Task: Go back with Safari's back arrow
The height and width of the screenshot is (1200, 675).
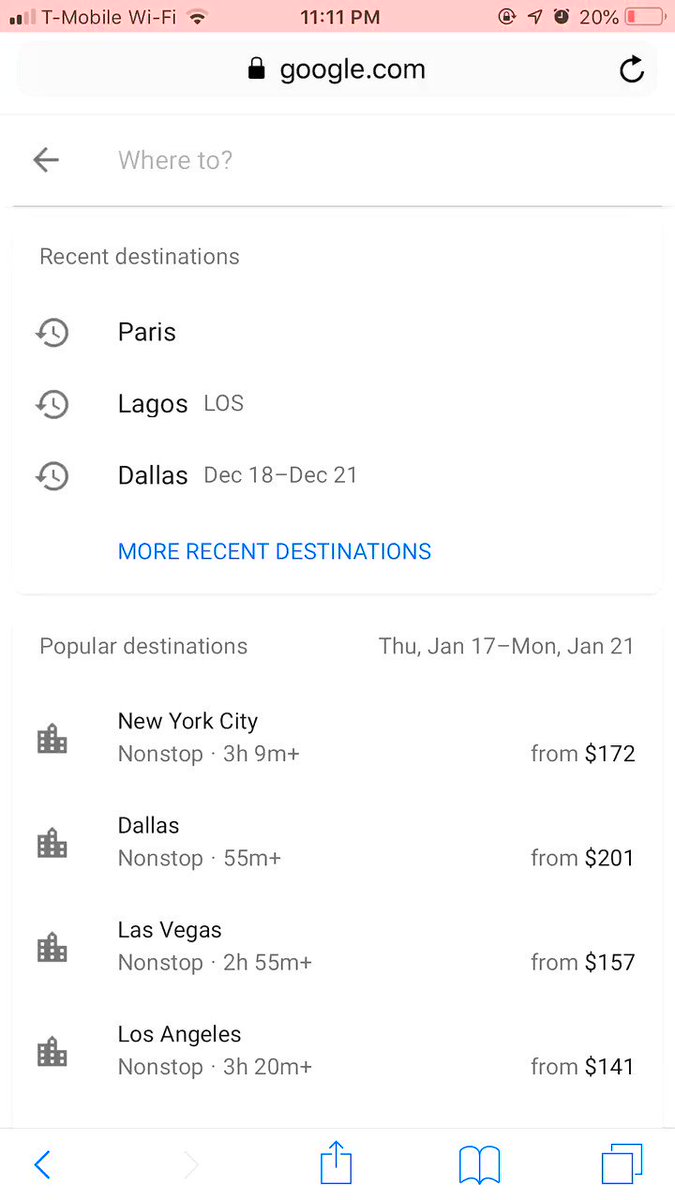Action: pyautogui.click(x=42, y=1164)
